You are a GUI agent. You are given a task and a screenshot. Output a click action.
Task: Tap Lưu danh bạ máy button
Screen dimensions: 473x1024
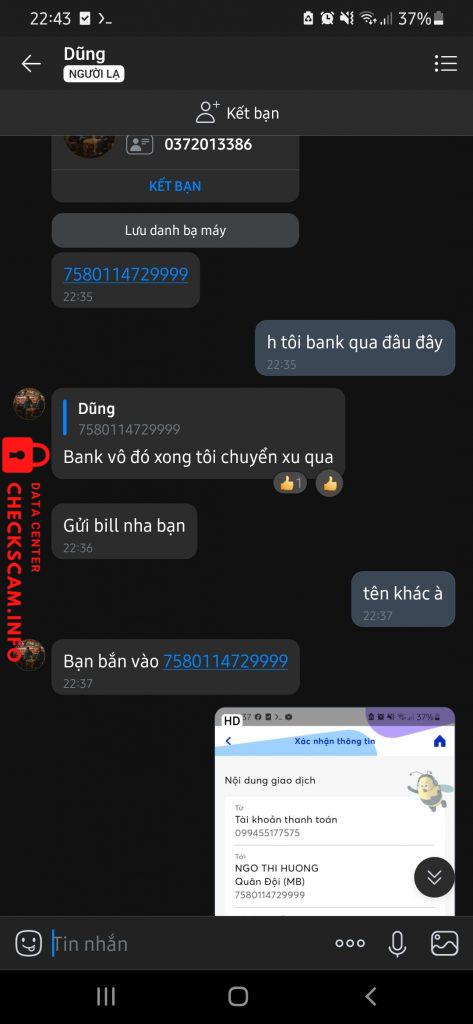pyautogui.click(x=175, y=231)
